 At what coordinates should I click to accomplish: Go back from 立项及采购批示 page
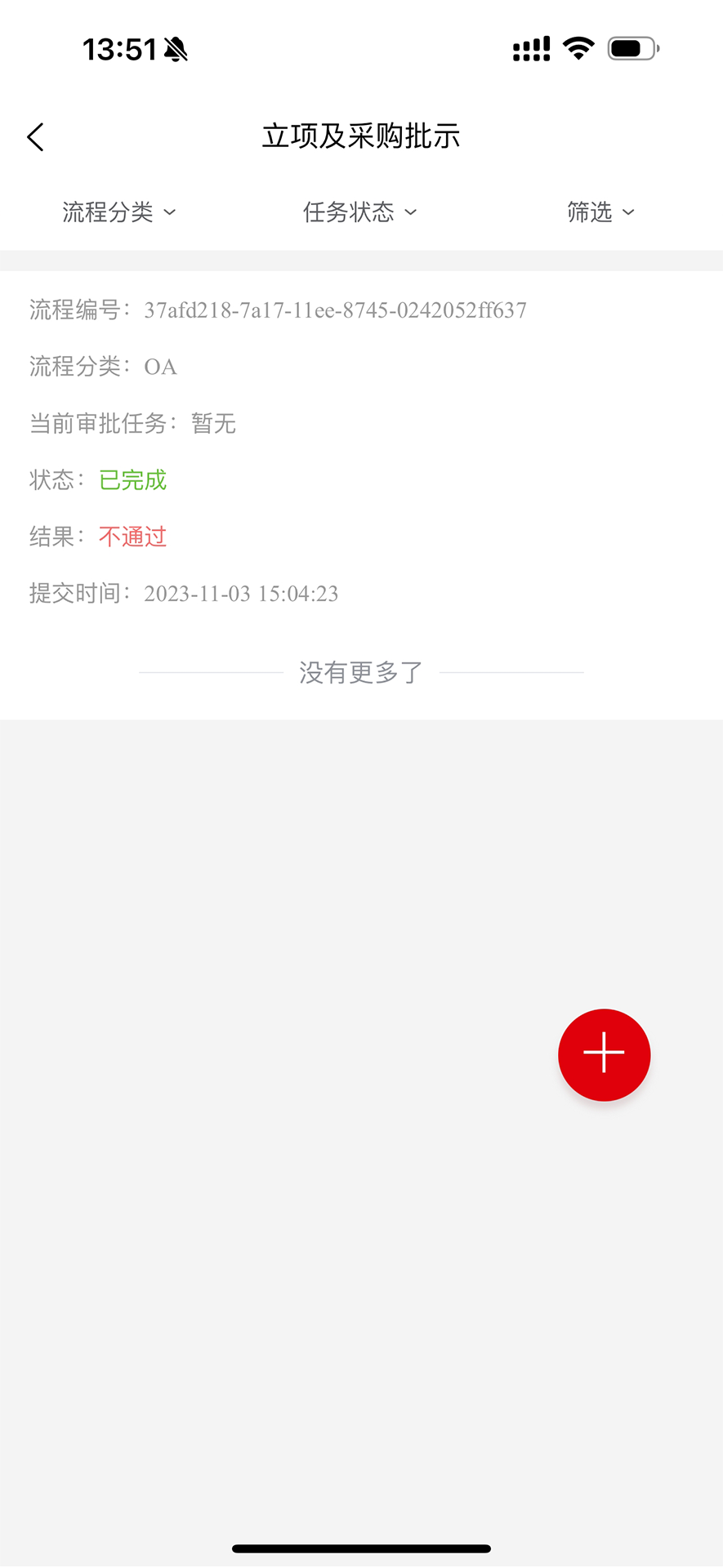(x=36, y=137)
